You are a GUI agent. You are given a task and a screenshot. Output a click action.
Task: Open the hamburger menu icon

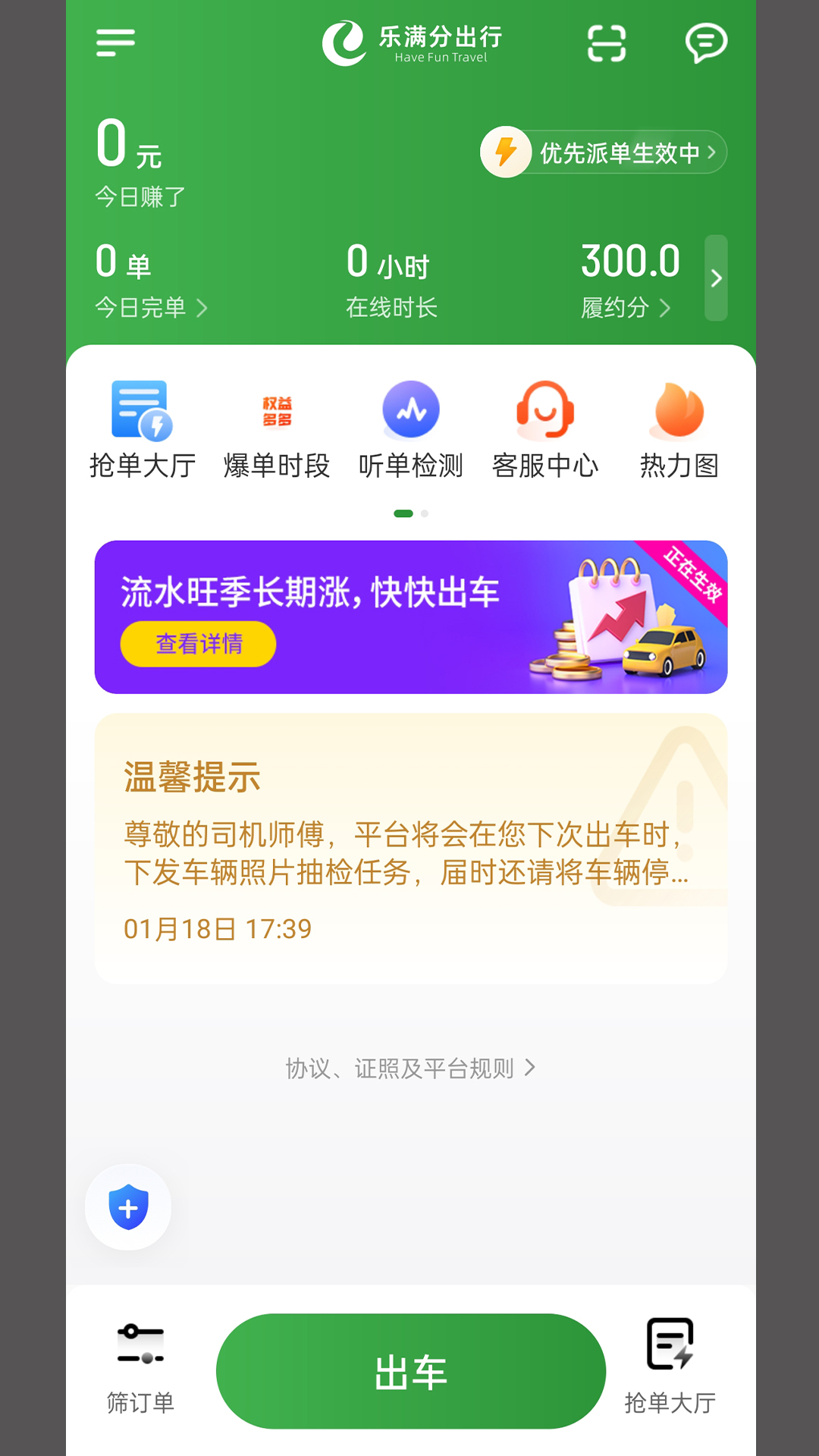[x=114, y=44]
